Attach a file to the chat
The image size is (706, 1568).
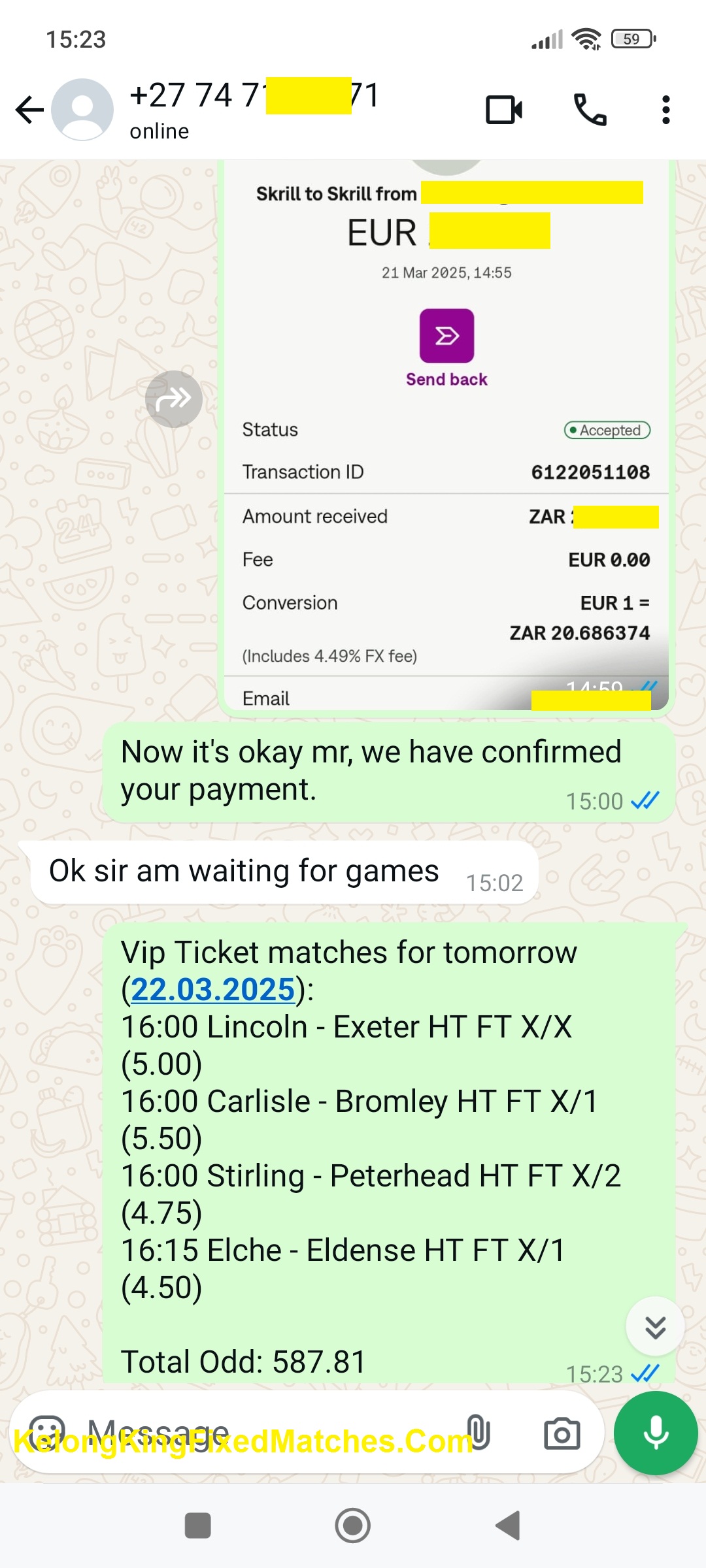click(x=479, y=1432)
